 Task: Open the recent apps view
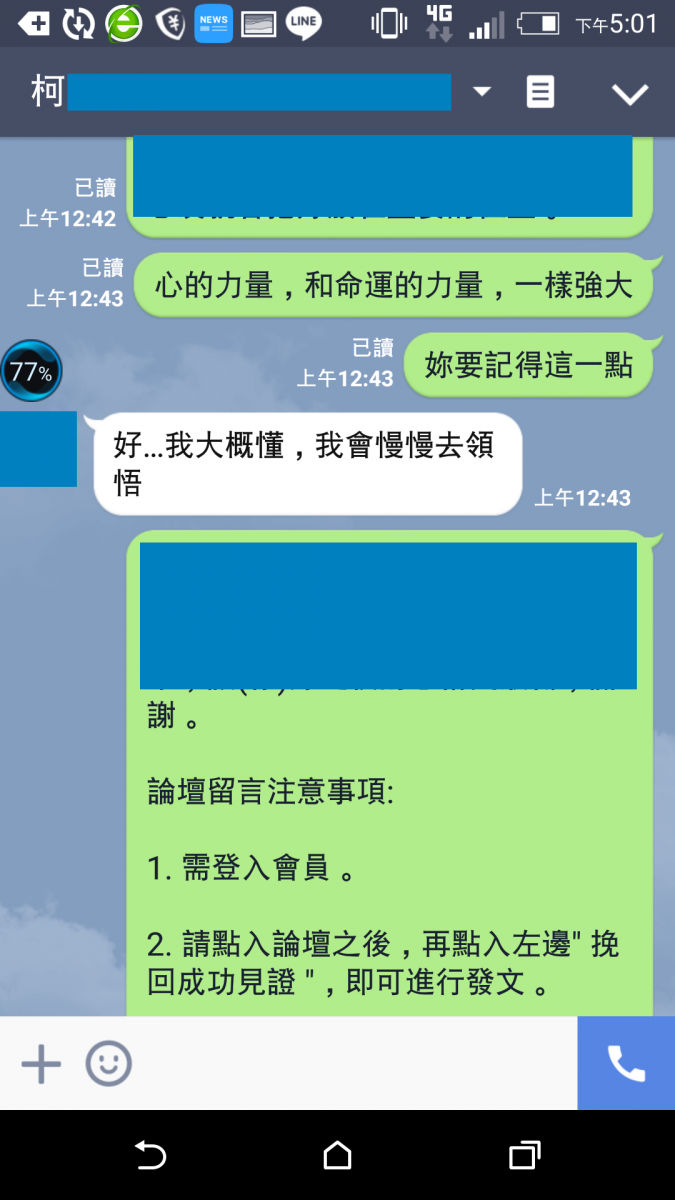pos(524,1156)
